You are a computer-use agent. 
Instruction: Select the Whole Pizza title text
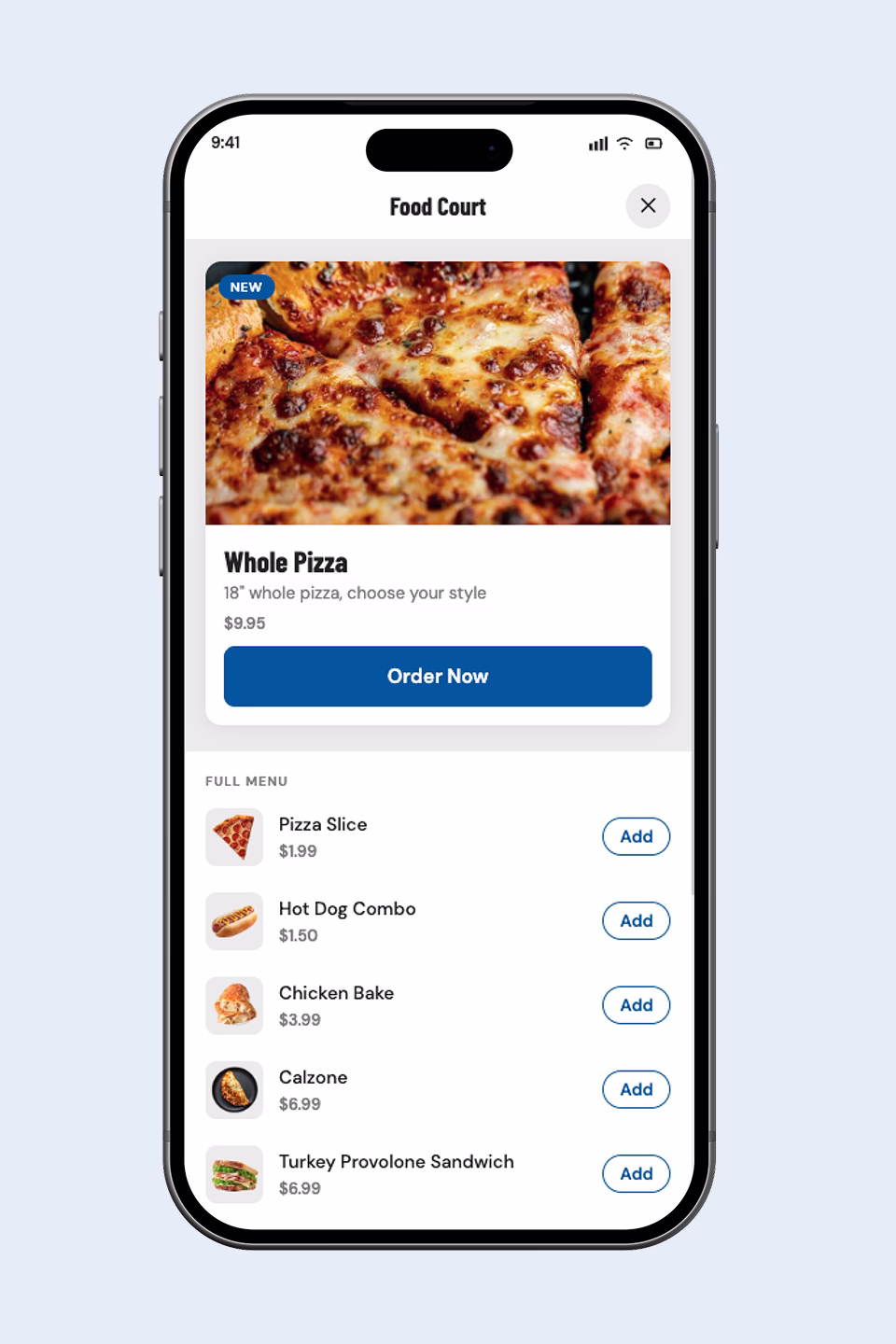click(284, 563)
